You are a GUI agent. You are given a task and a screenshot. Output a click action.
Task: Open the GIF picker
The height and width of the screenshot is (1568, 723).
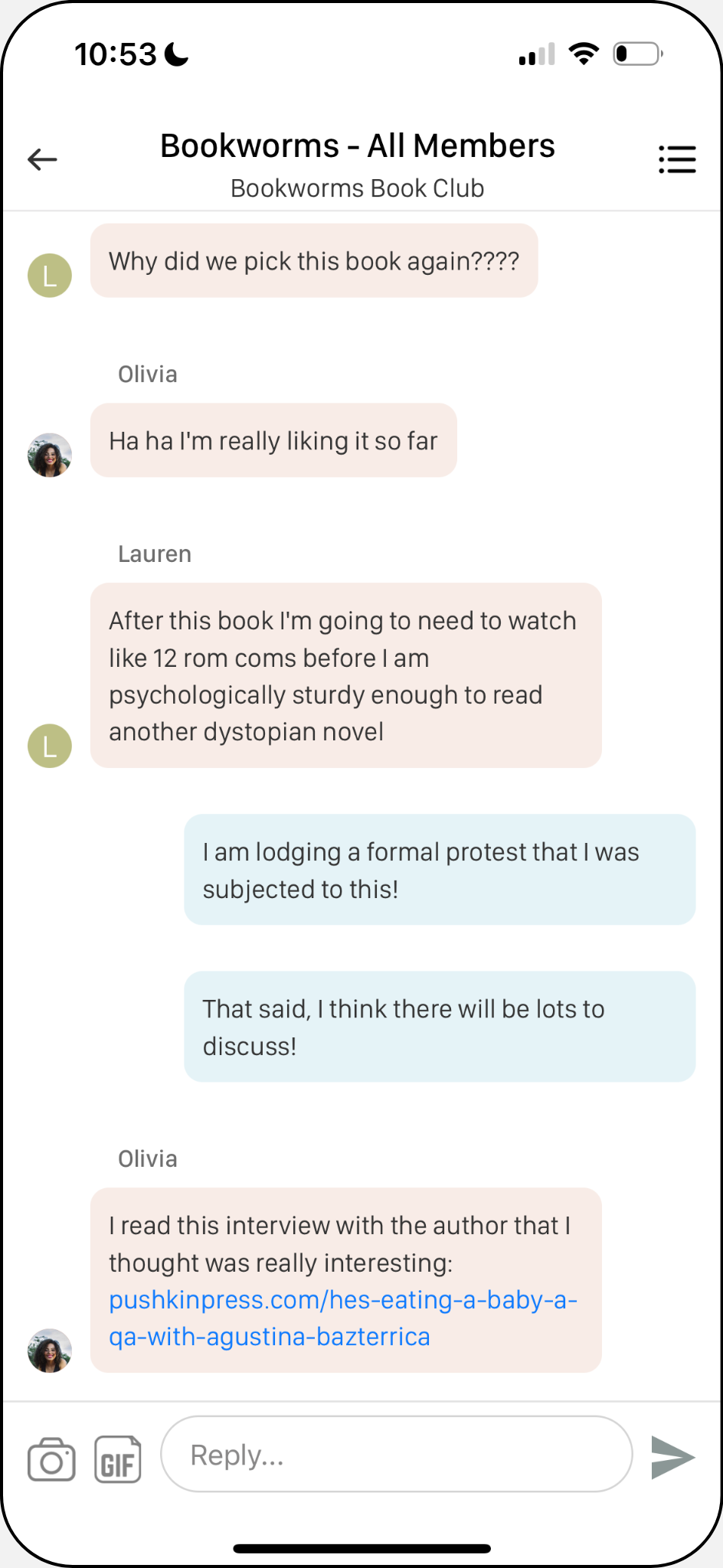click(118, 1459)
